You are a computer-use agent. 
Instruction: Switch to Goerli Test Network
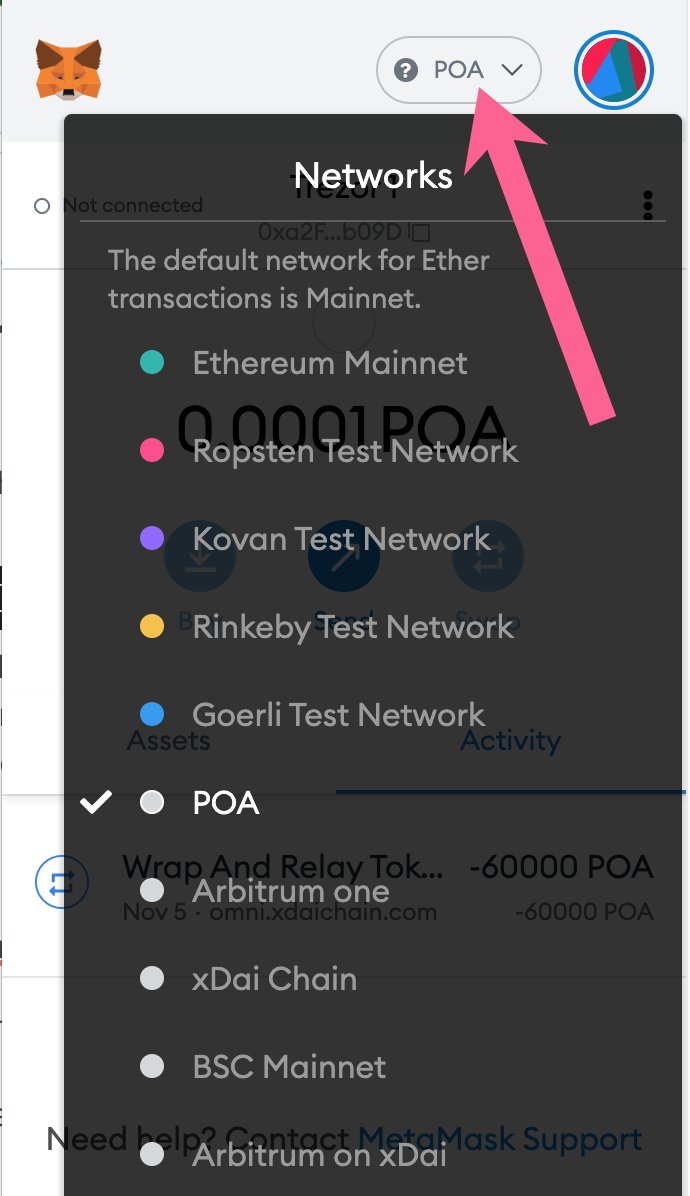point(373,715)
